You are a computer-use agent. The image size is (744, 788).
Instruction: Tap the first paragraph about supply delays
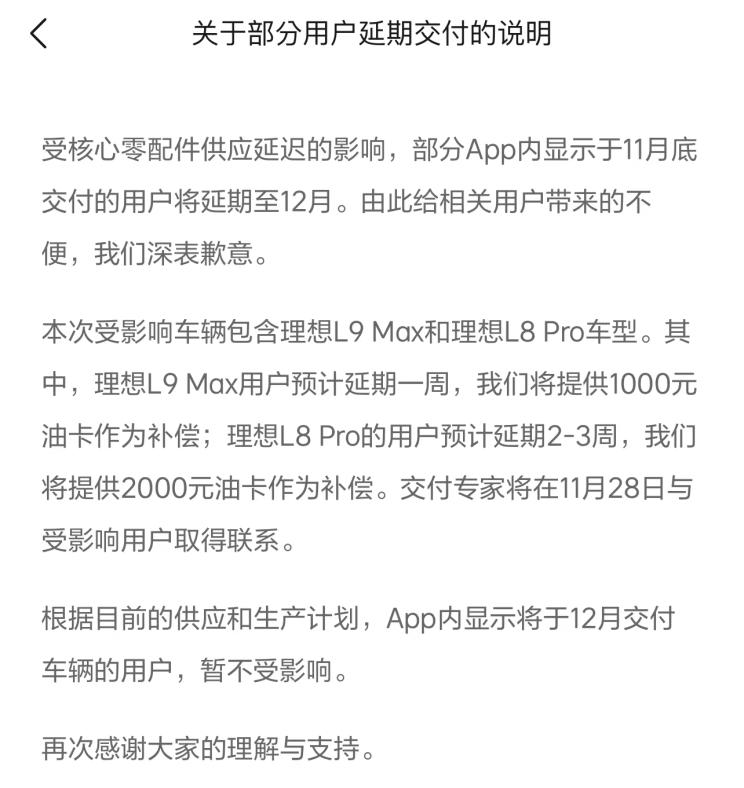click(370, 195)
